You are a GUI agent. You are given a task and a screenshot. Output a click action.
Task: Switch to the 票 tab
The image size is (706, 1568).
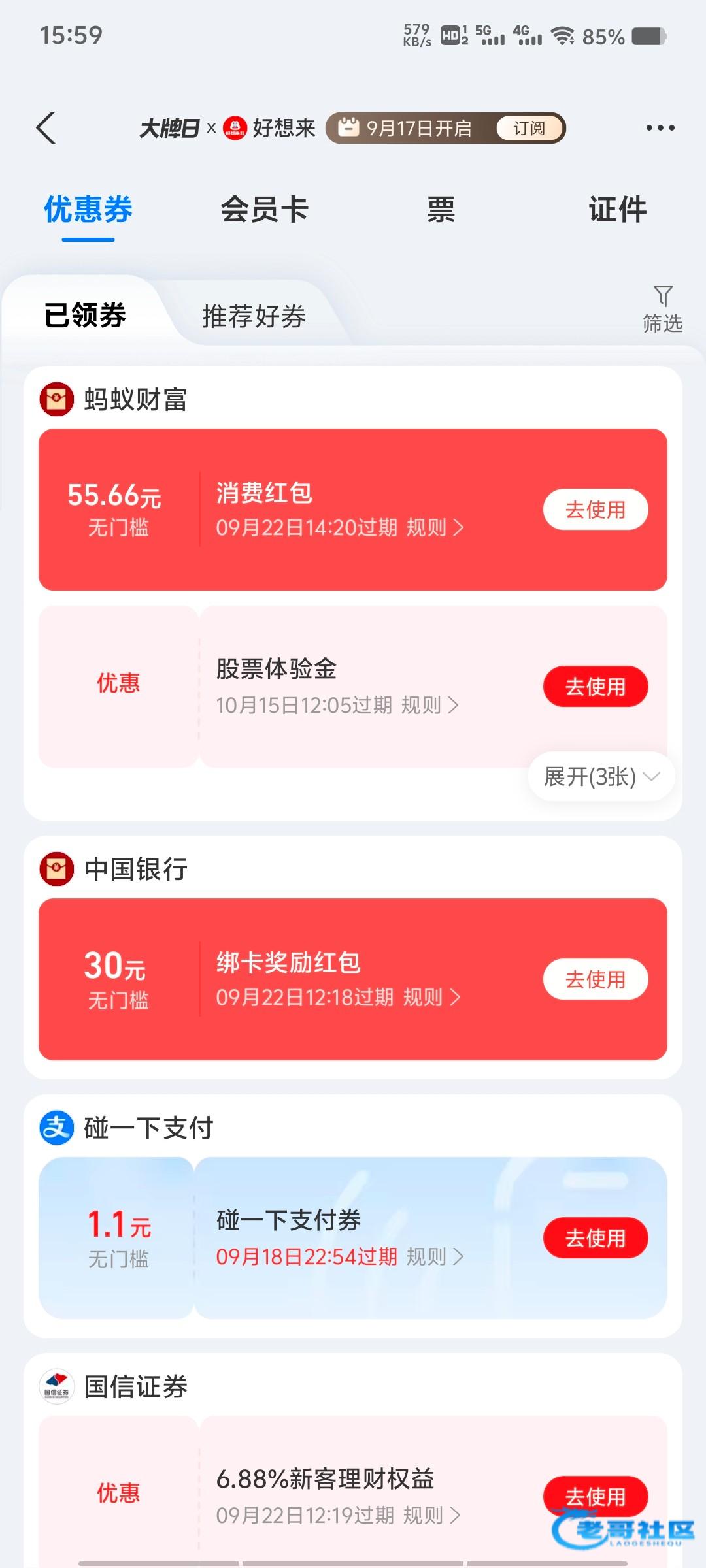pyautogui.click(x=441, y=210)
